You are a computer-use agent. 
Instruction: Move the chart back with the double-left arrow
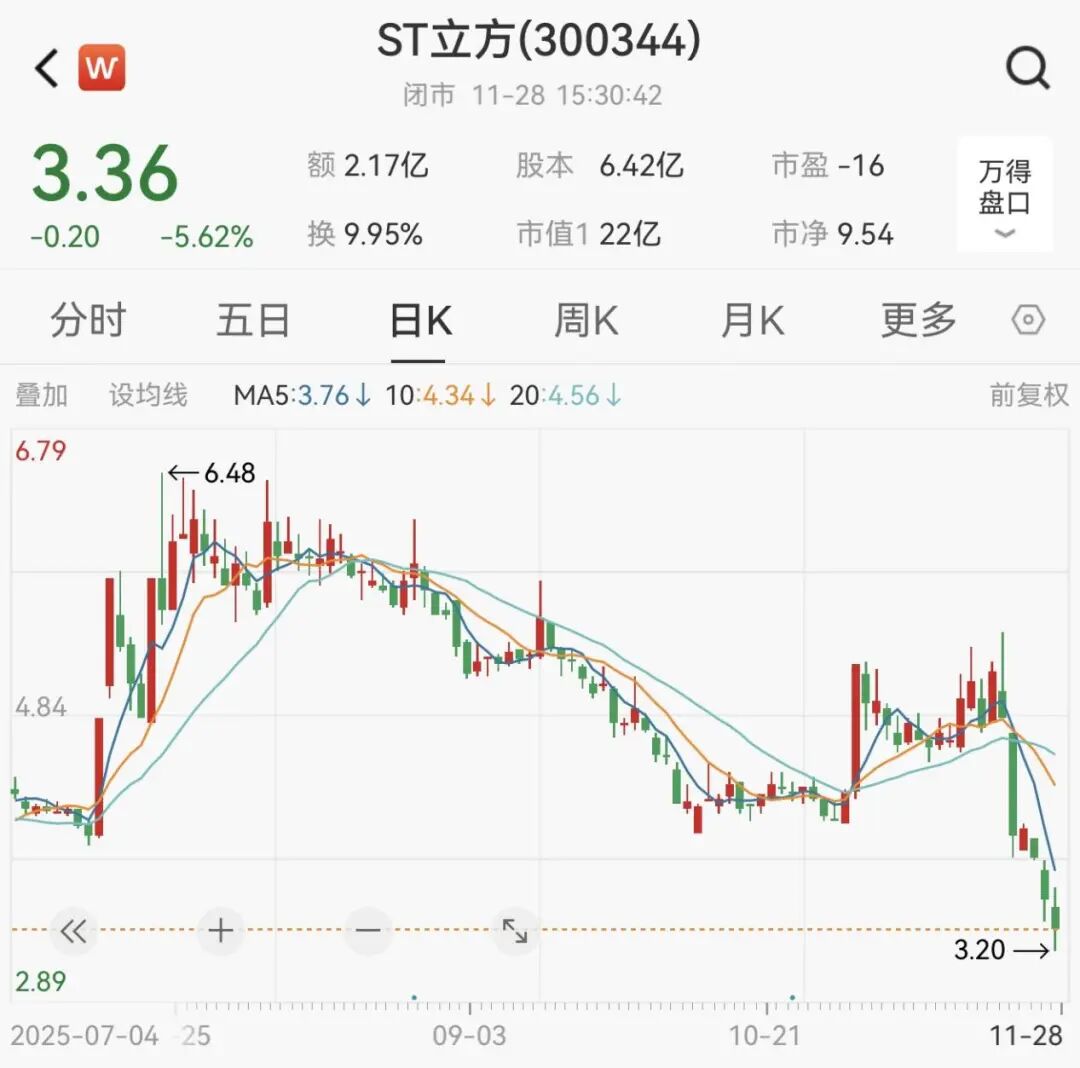[x=73, y=932]
